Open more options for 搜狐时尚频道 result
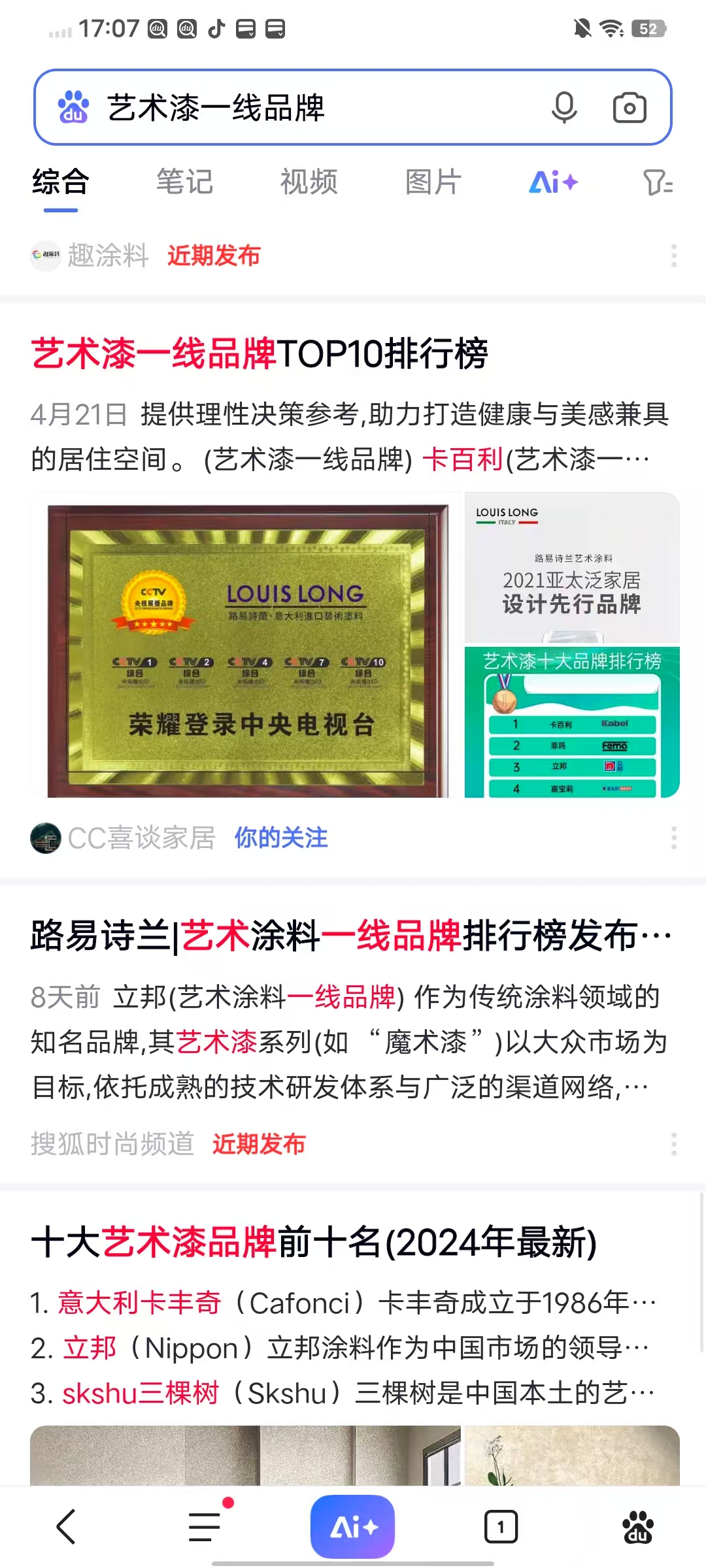Image resolution: width=706 pixels, height=1568 pixels. tap(673, 1144)
